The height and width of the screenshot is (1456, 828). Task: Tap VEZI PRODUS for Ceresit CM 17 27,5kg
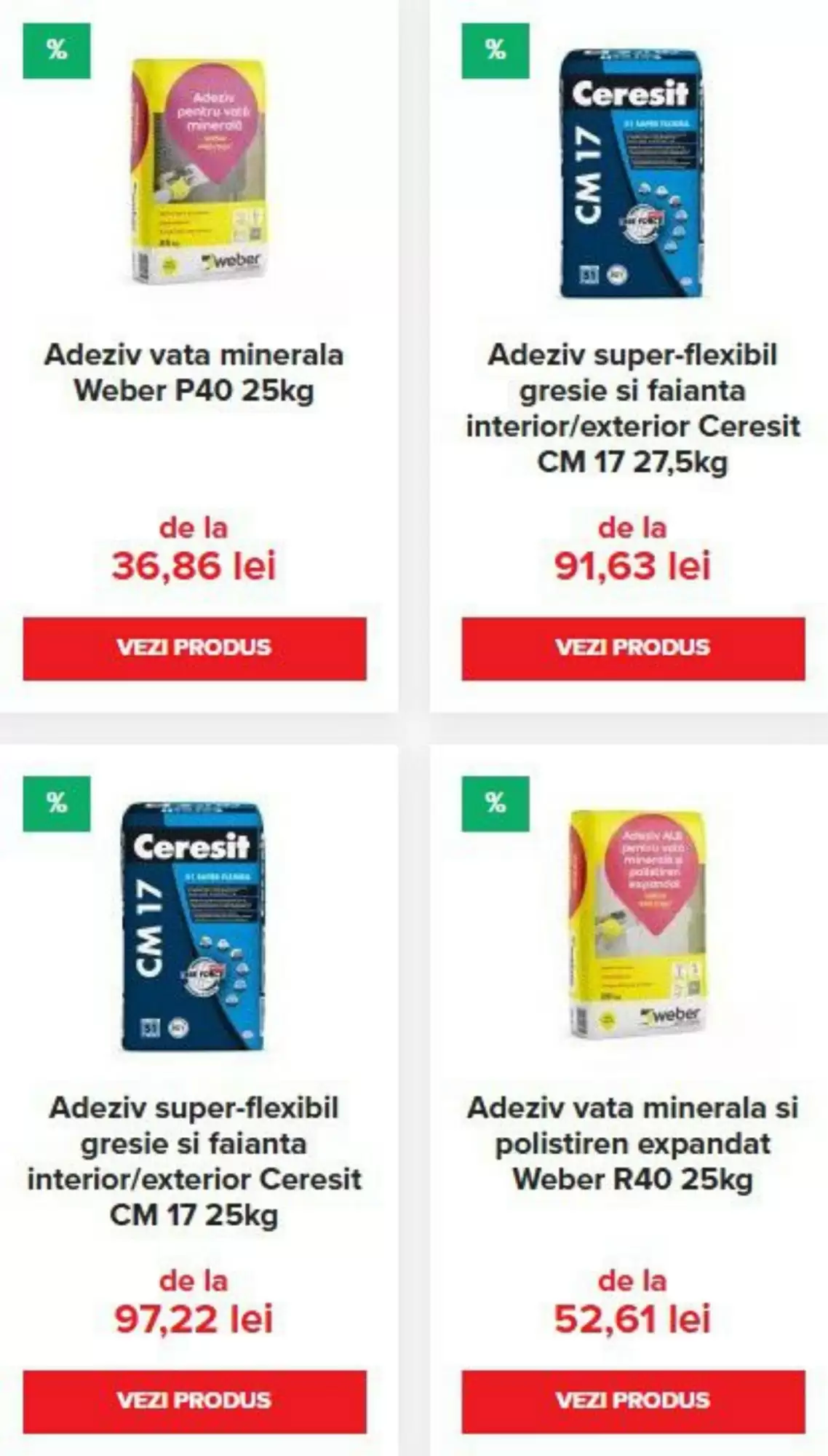click(x=633, y=649)
